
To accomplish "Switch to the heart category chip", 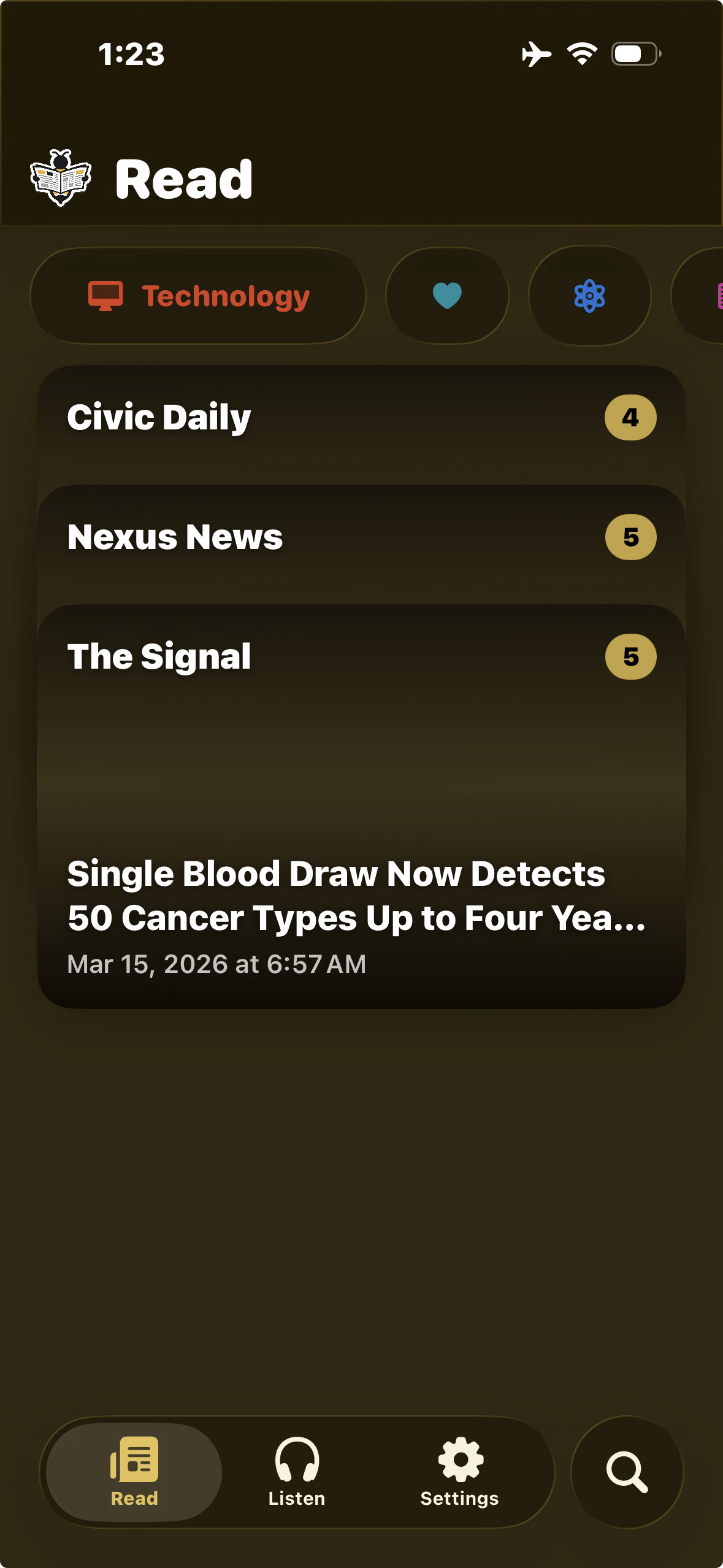I will coord(447,296).
